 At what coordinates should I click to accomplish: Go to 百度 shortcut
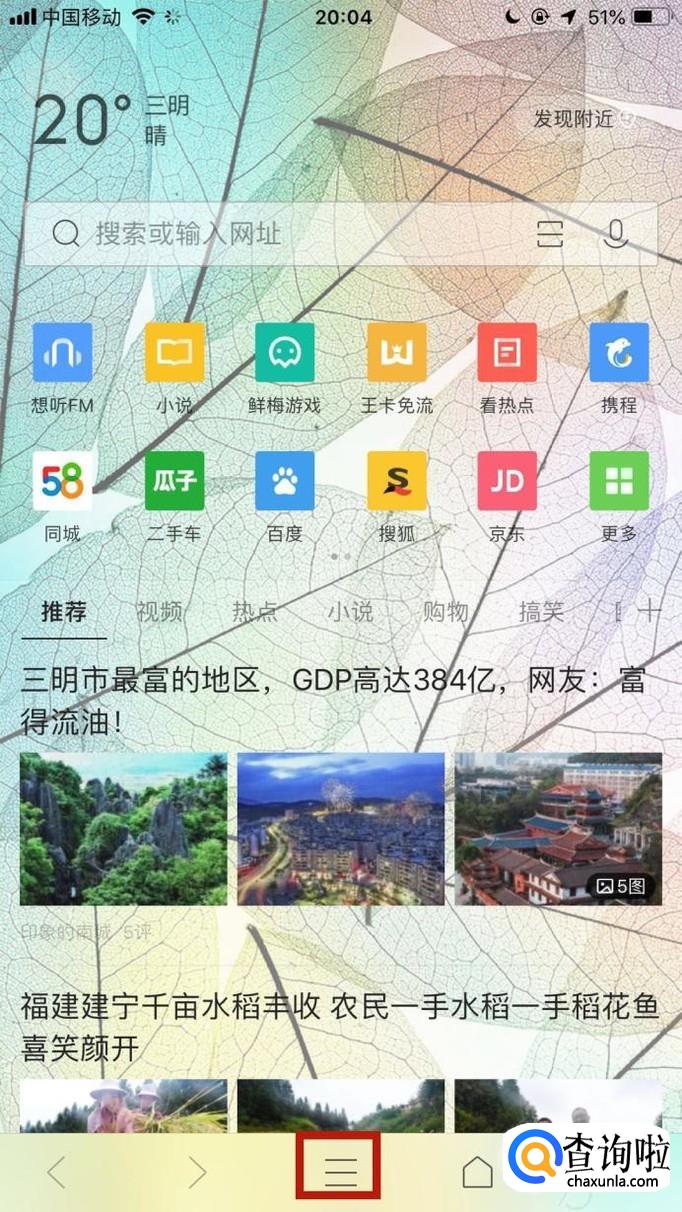click(285, 481)
